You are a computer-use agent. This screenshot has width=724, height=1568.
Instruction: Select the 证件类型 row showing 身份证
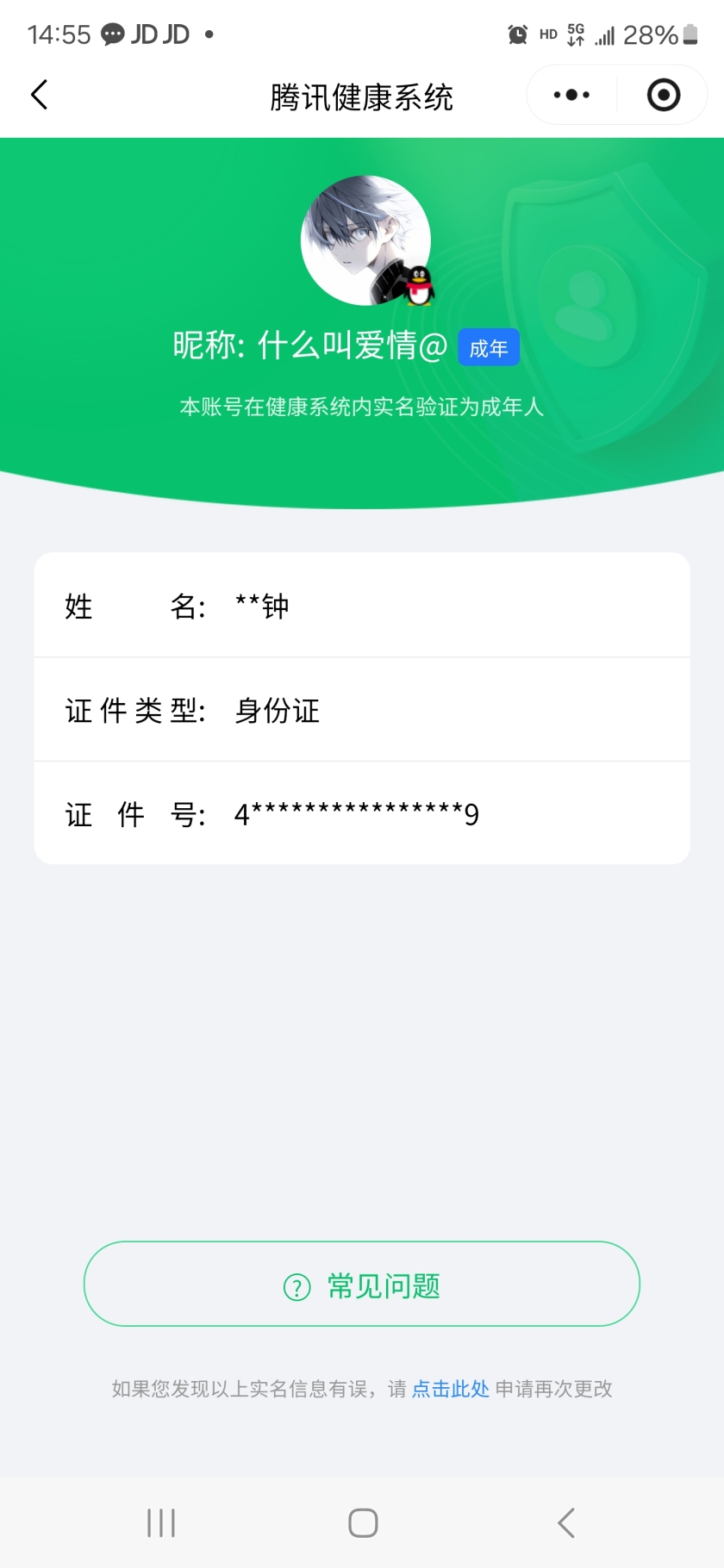[362, 710]
